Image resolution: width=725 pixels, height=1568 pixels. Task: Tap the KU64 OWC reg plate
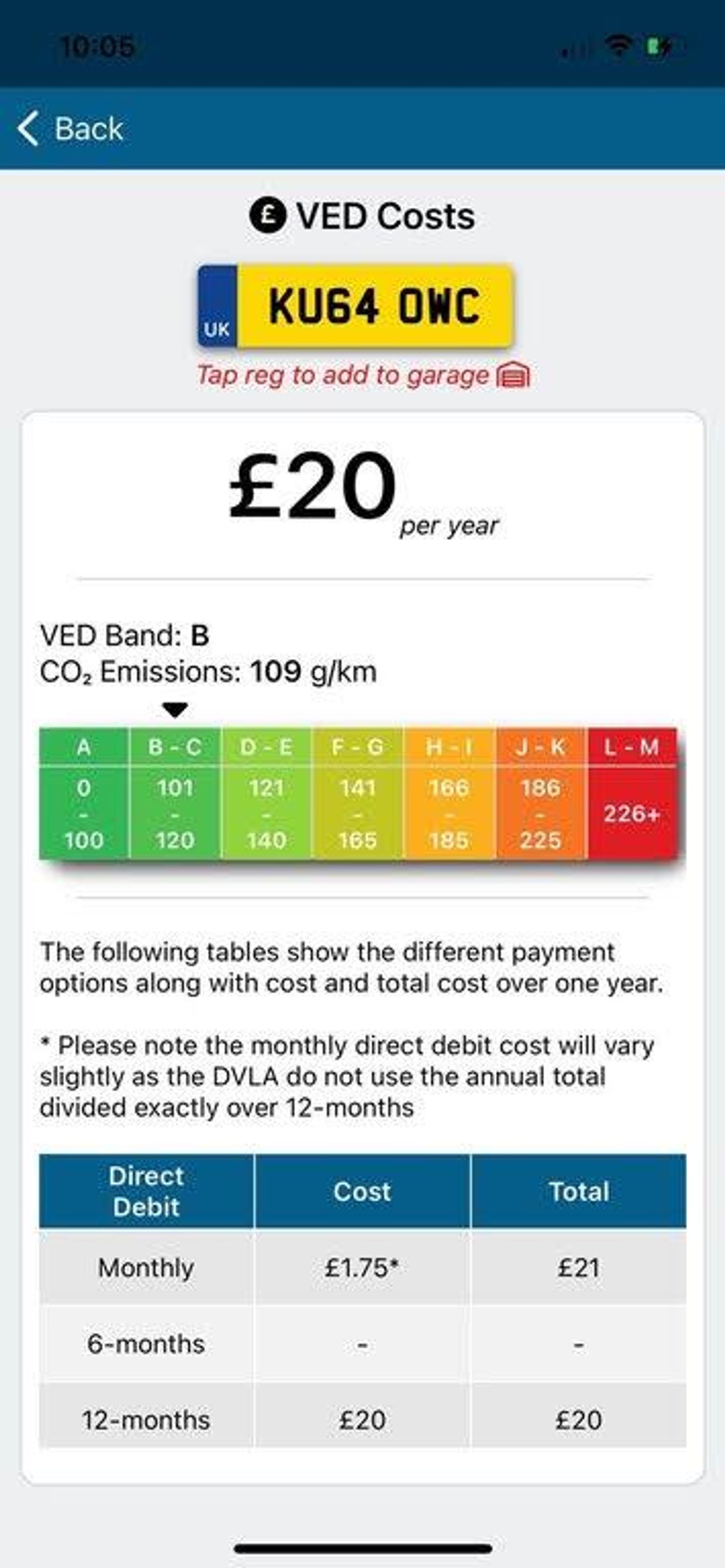point(356,306)
